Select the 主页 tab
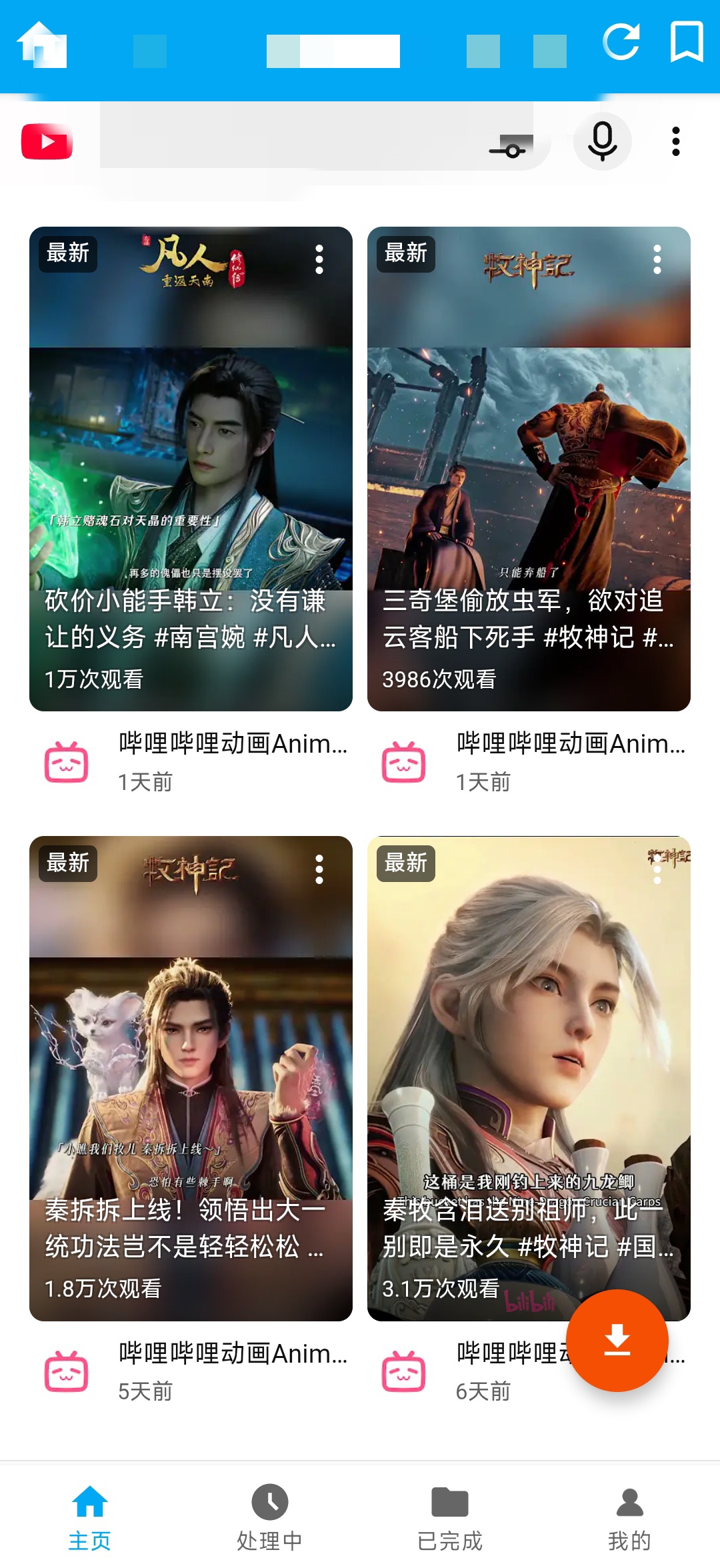 (90, 1517)
